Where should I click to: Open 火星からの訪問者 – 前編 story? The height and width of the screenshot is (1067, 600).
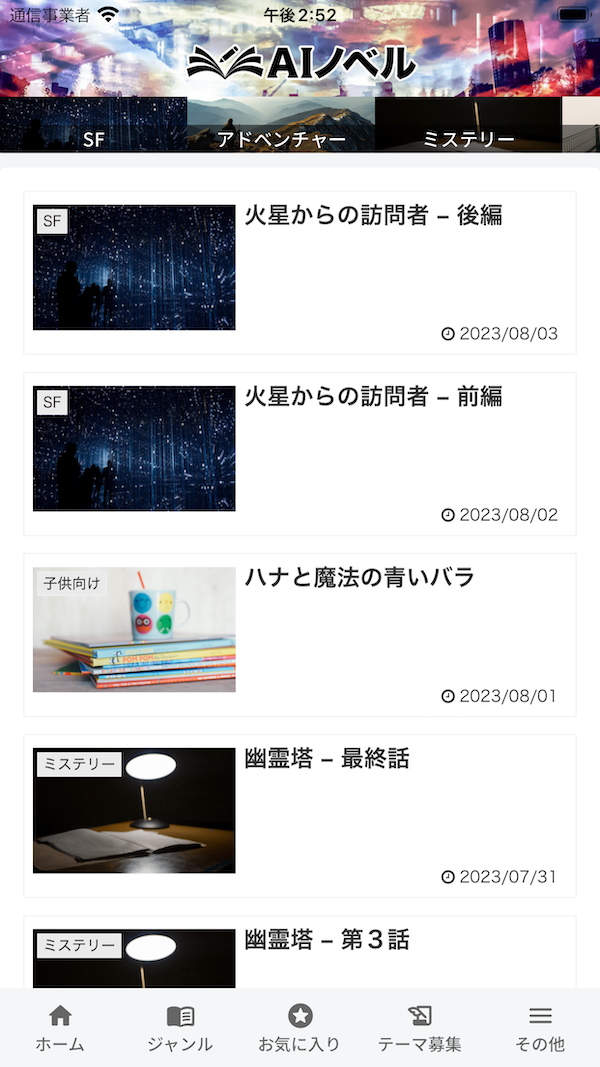pyautogui.click(x=373, y=396)
